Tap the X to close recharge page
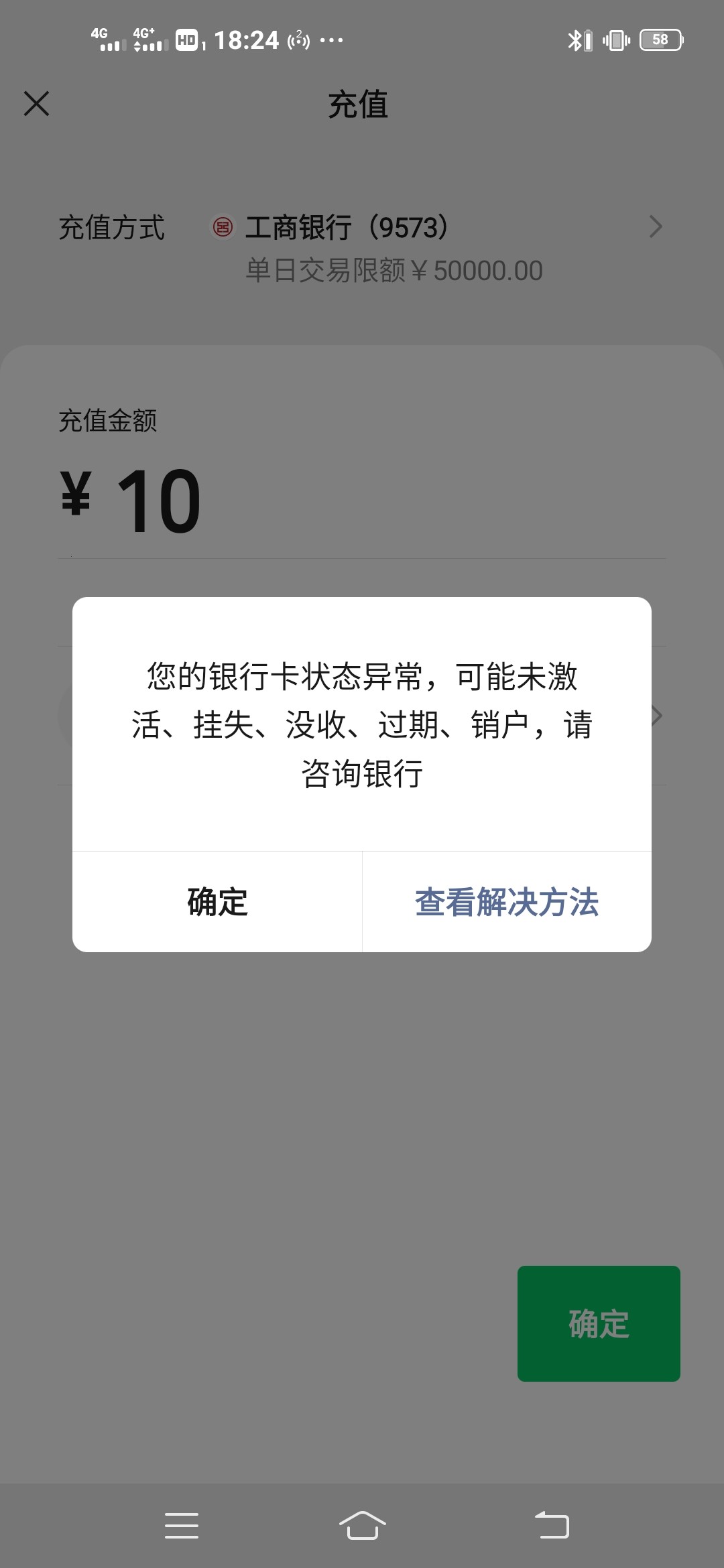The width and height of the screenshot is (724, 1568). (x=37, y=103)
